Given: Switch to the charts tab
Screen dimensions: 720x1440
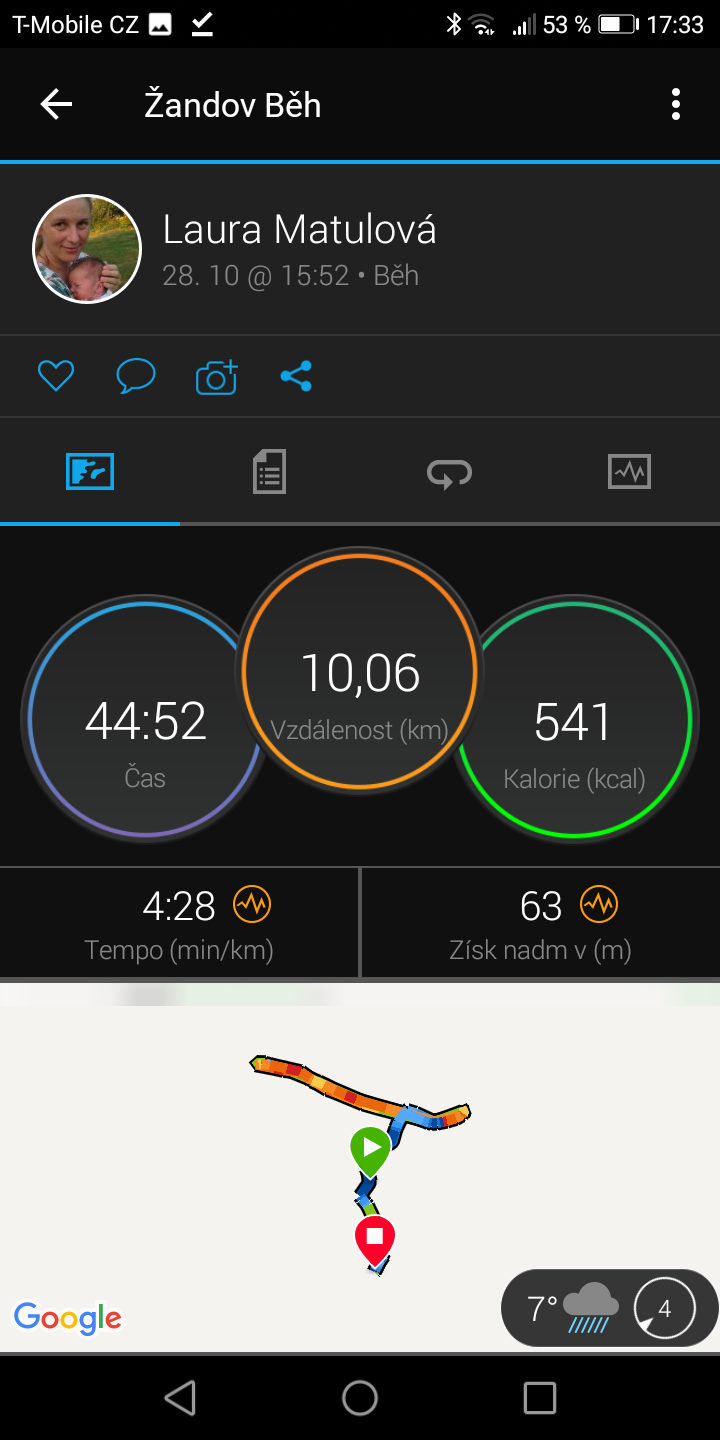Looking at the screenshot, I should coord(630,471).
